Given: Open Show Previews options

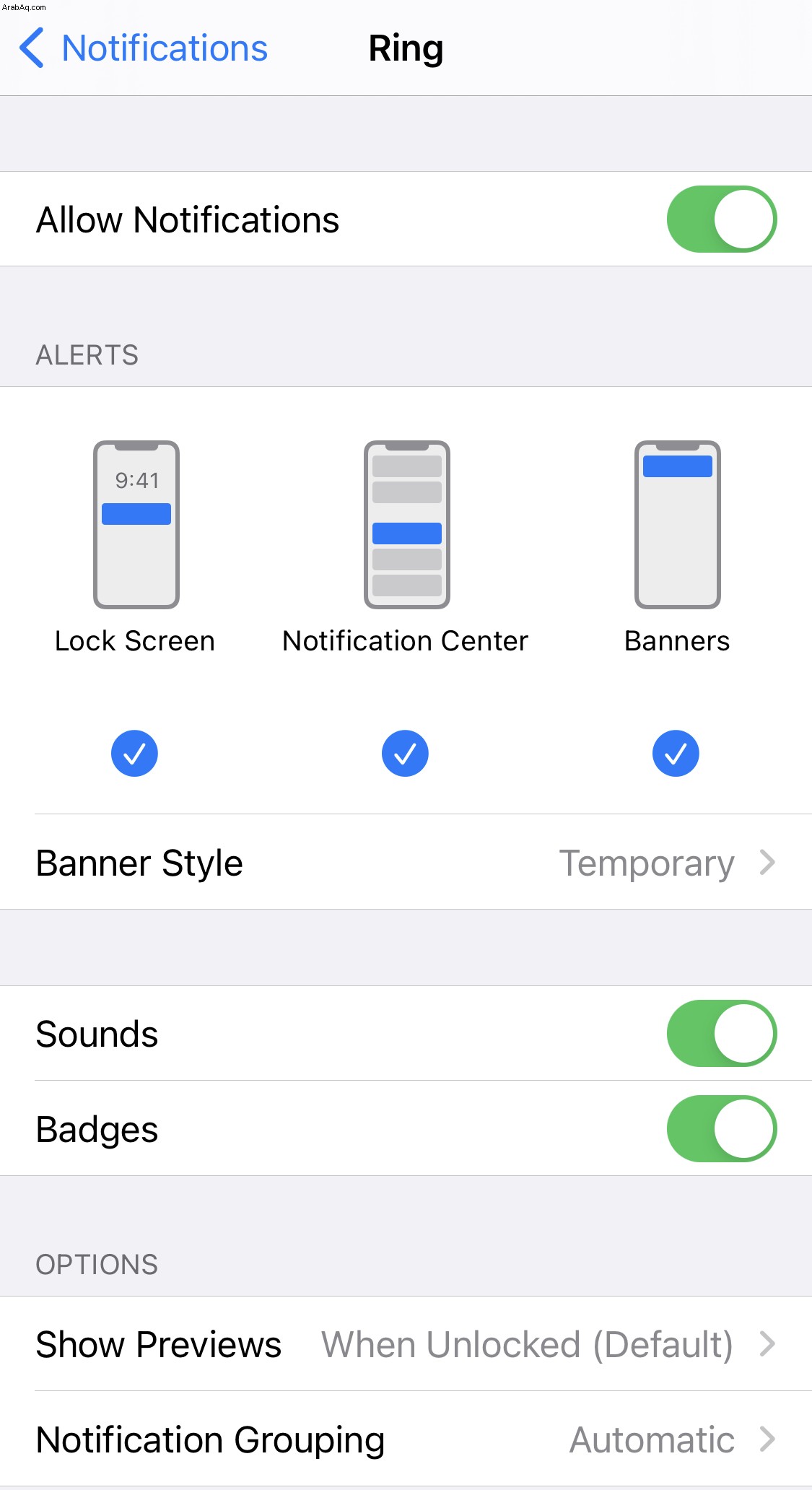Looking at the screenshot, I should tap(406, 1344).
